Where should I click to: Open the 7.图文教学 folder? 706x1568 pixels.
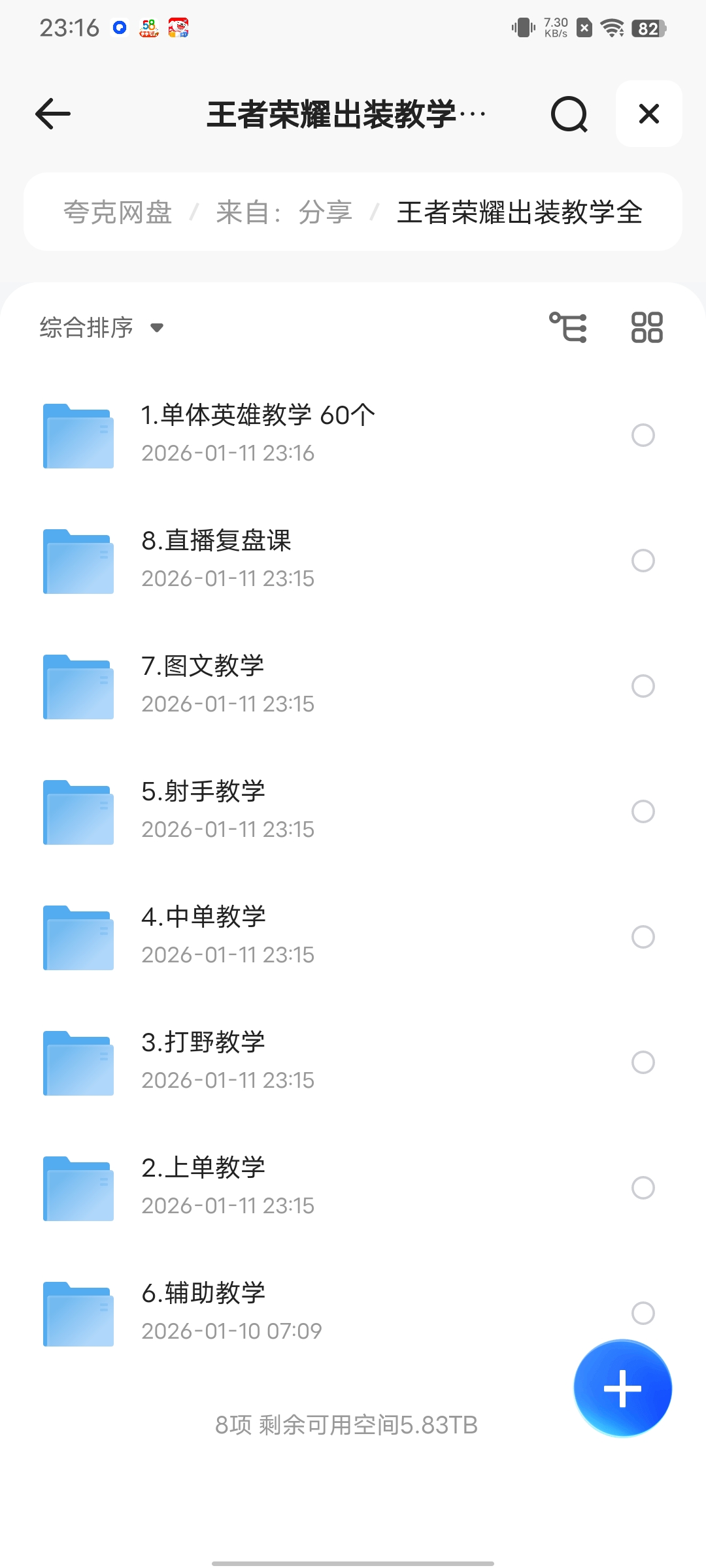[203, 666]
